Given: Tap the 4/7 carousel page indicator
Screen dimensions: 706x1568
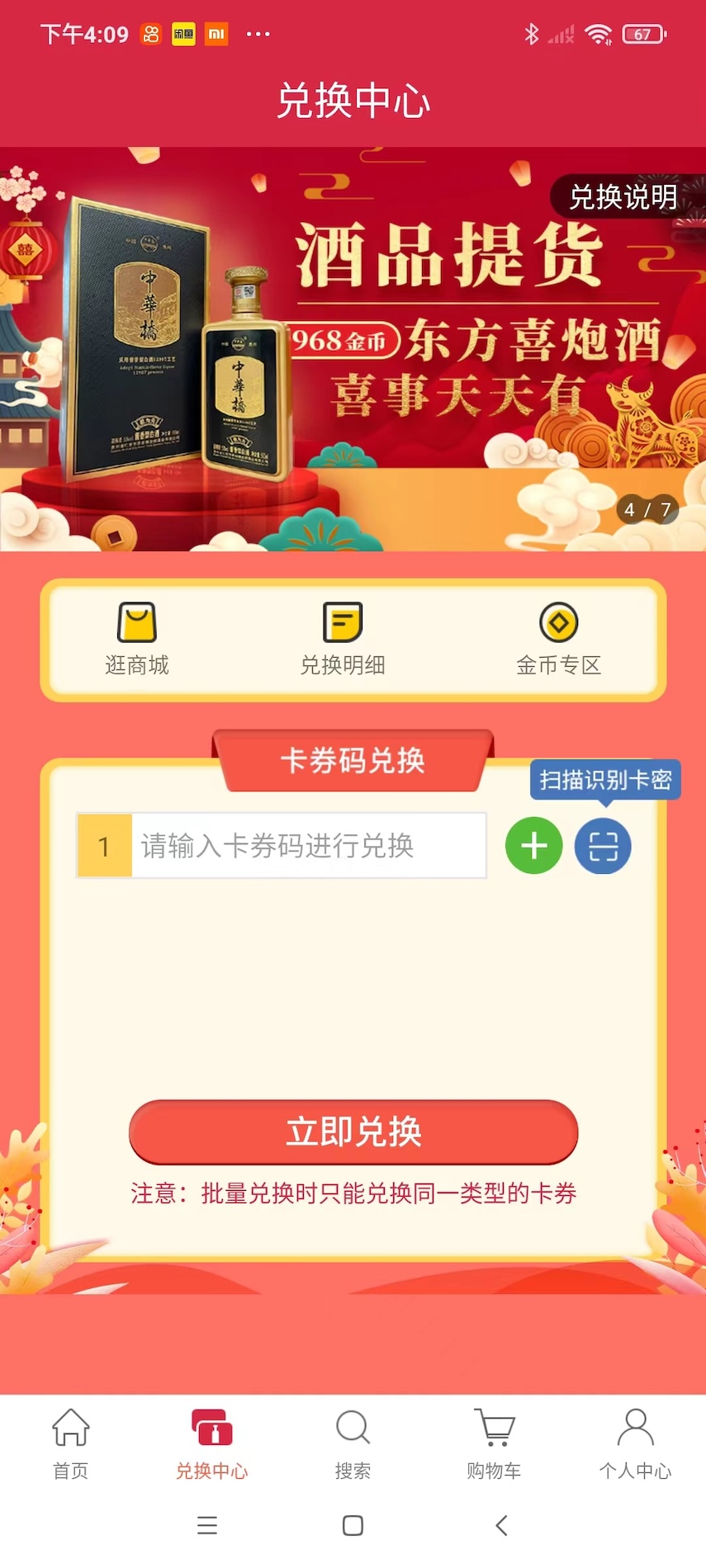Looking at the screenshot, I should pyautogui.click(x=649, y=510).
